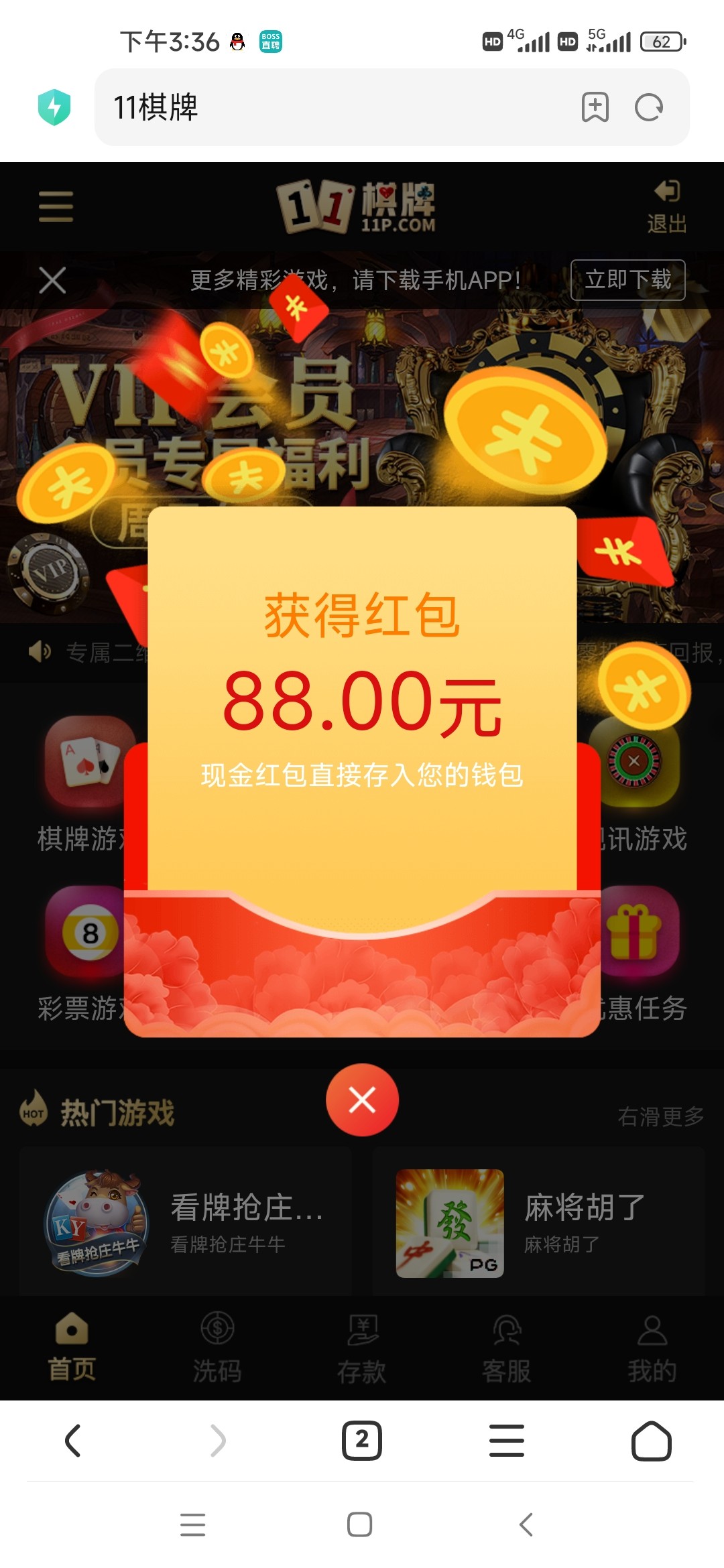The width and height of the screenshot is (724, 1568).
Task: Switch to the 洗码 tab
Action: pyautogui.click(x=217, y=1348)
